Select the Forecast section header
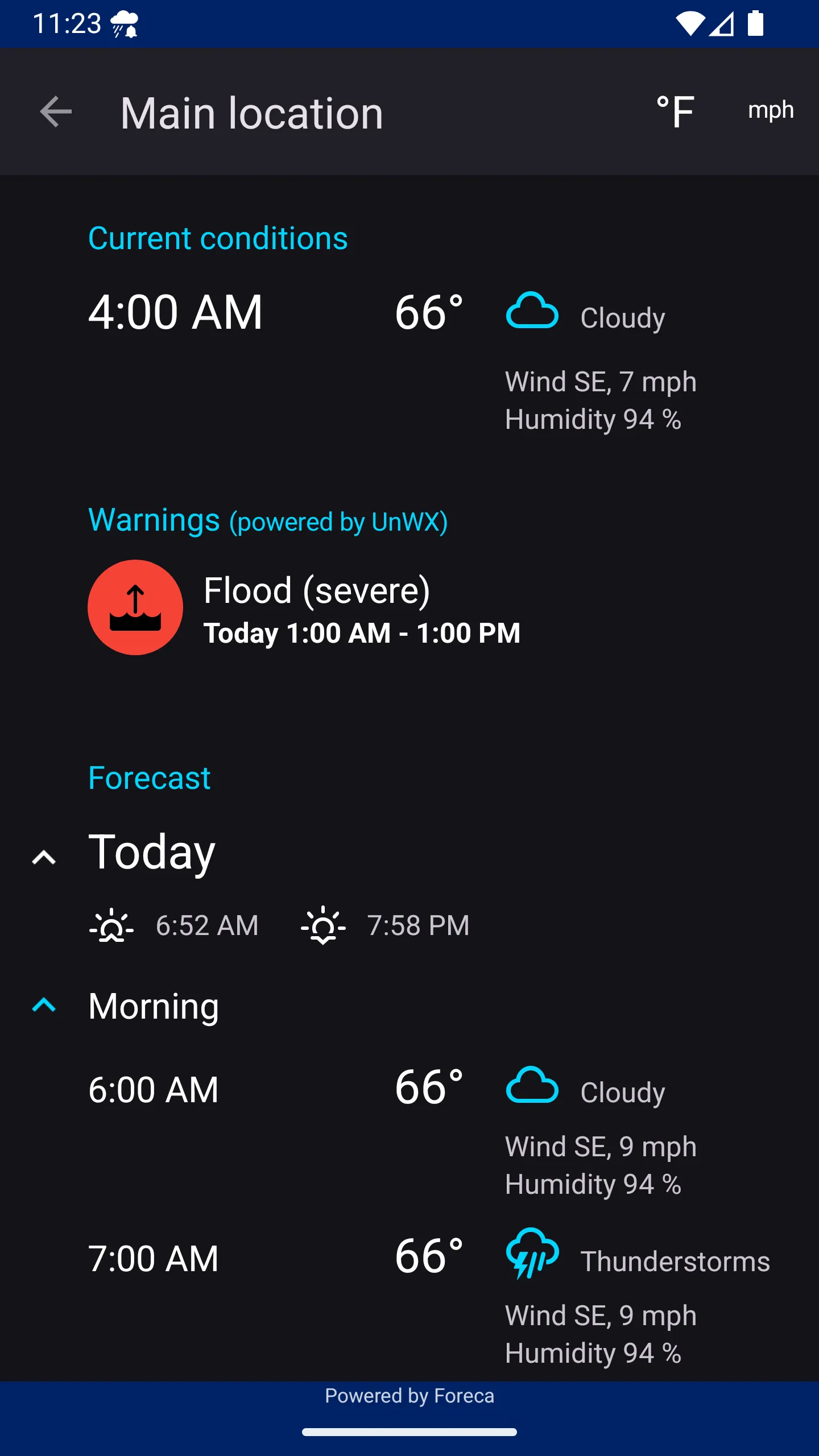Screen dimensions: 819x1456 point(149,777)
